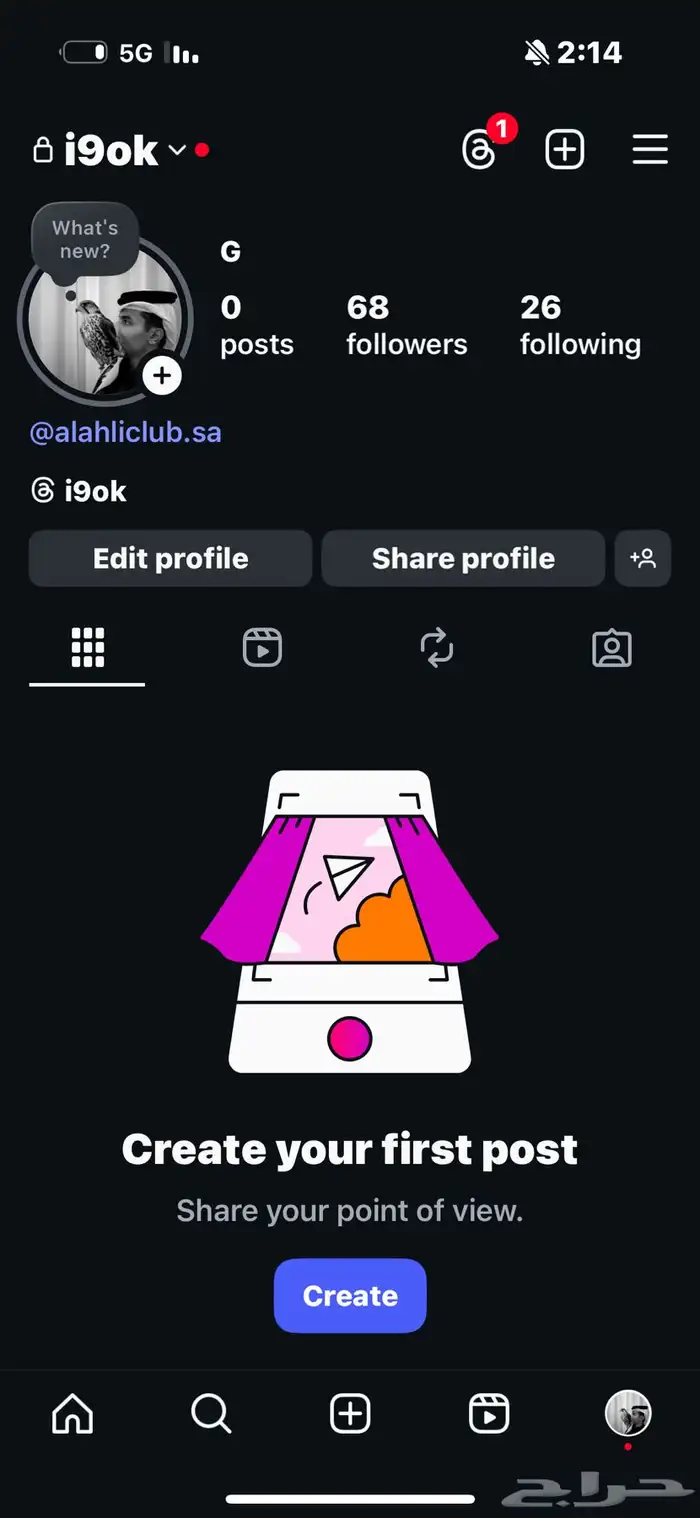
Task: Go to the Home feed
Action: [72, 1414]
